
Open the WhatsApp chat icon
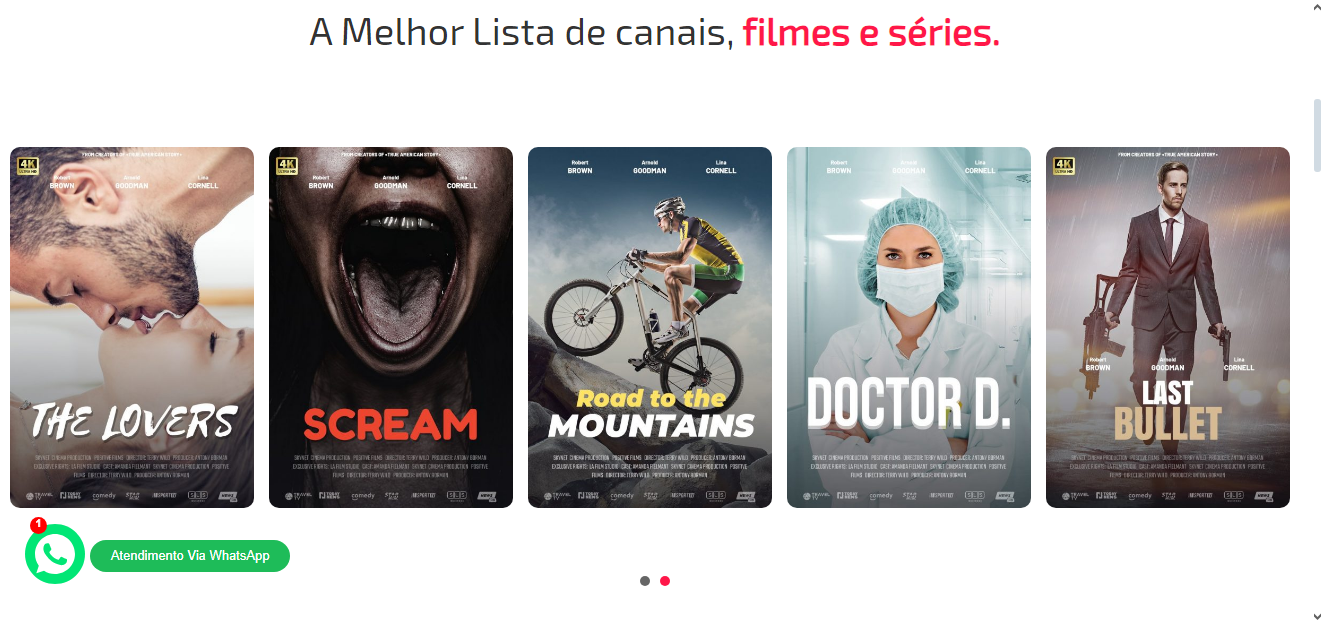point(54,555)
